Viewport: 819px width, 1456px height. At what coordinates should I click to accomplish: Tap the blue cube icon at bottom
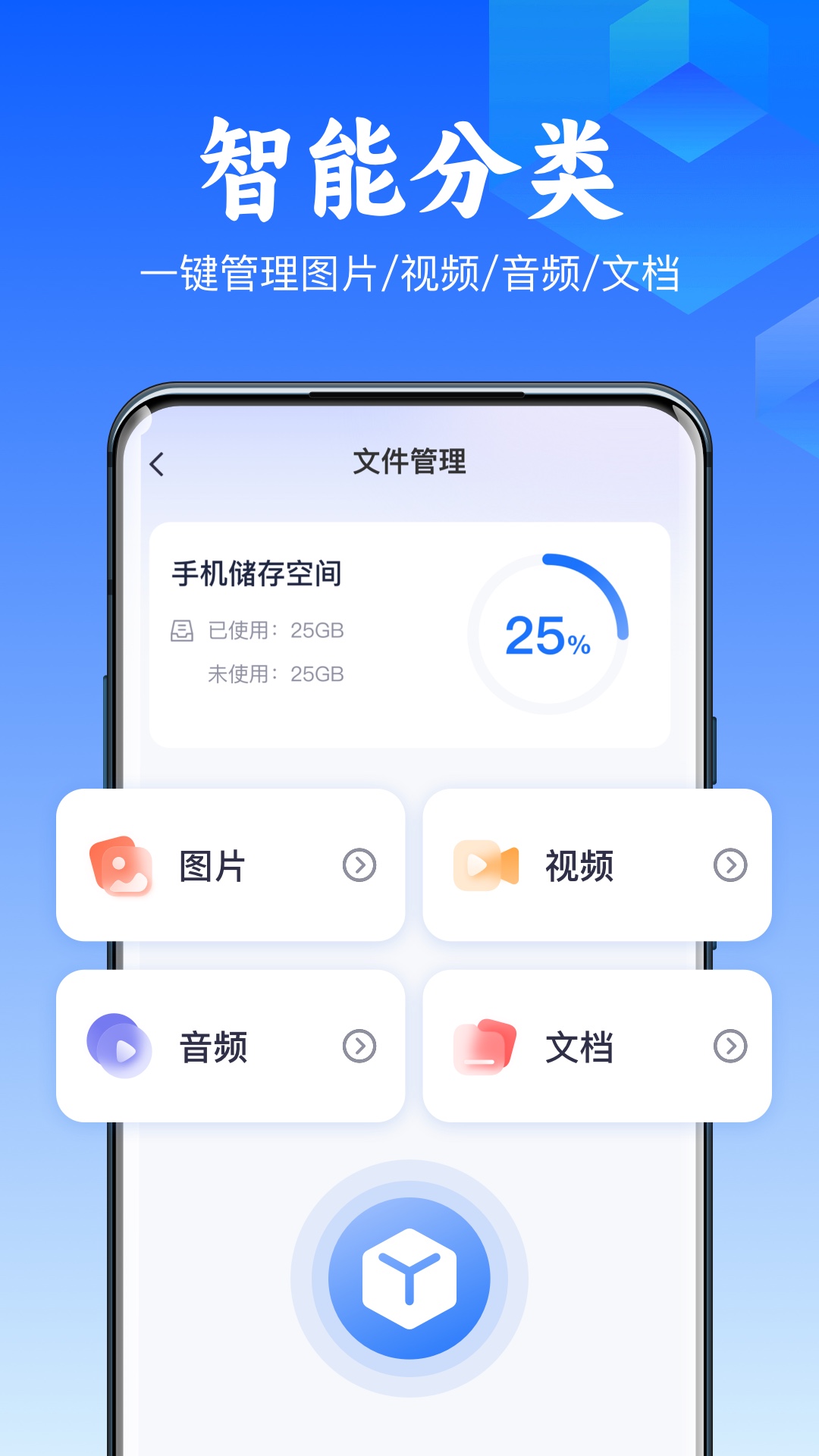[x=409, y=1278]
